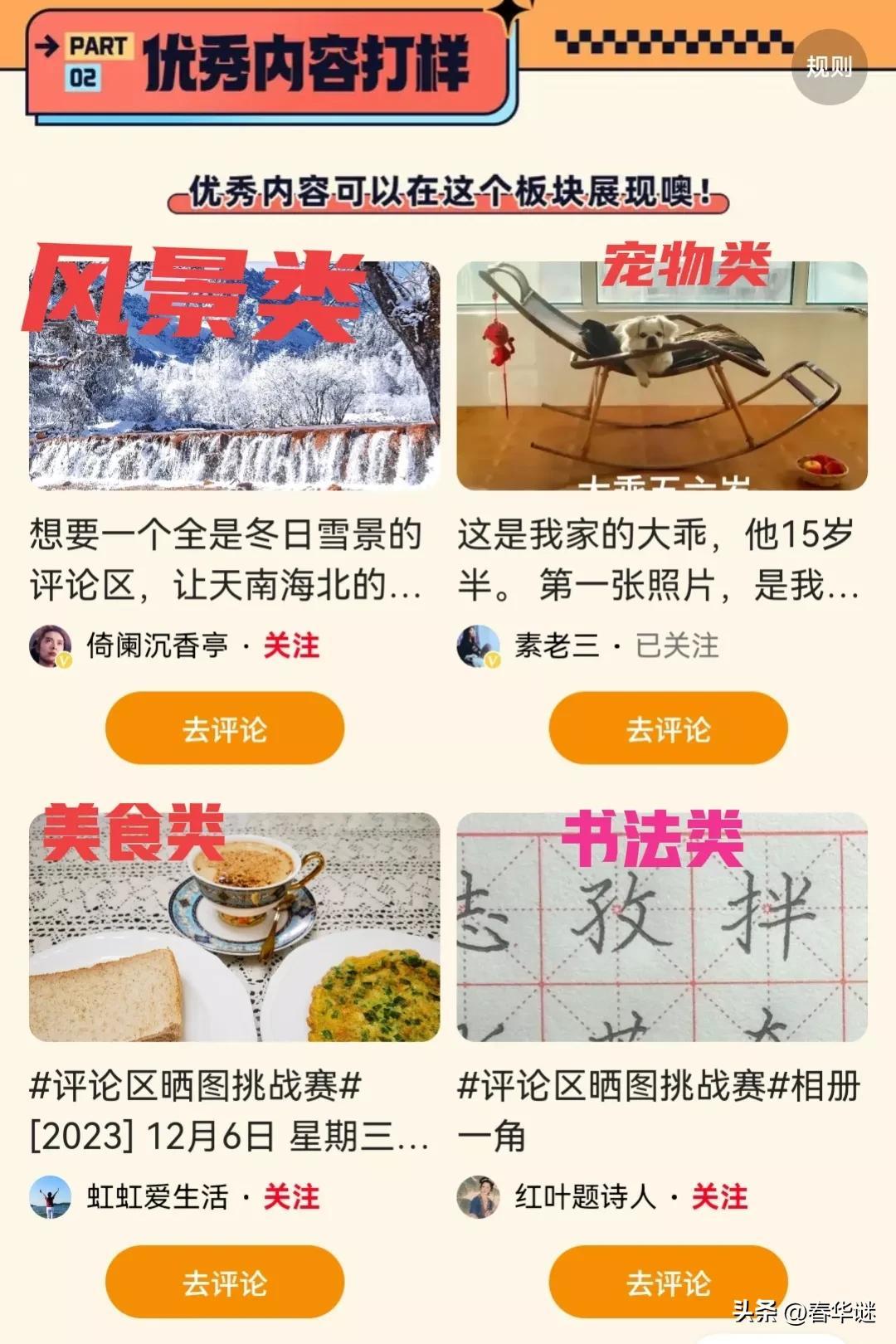This screenshot has height=1344, width=896.
Task: Unfollow 素老三 via the 已关注 button
Action: (x=677, y=645)
